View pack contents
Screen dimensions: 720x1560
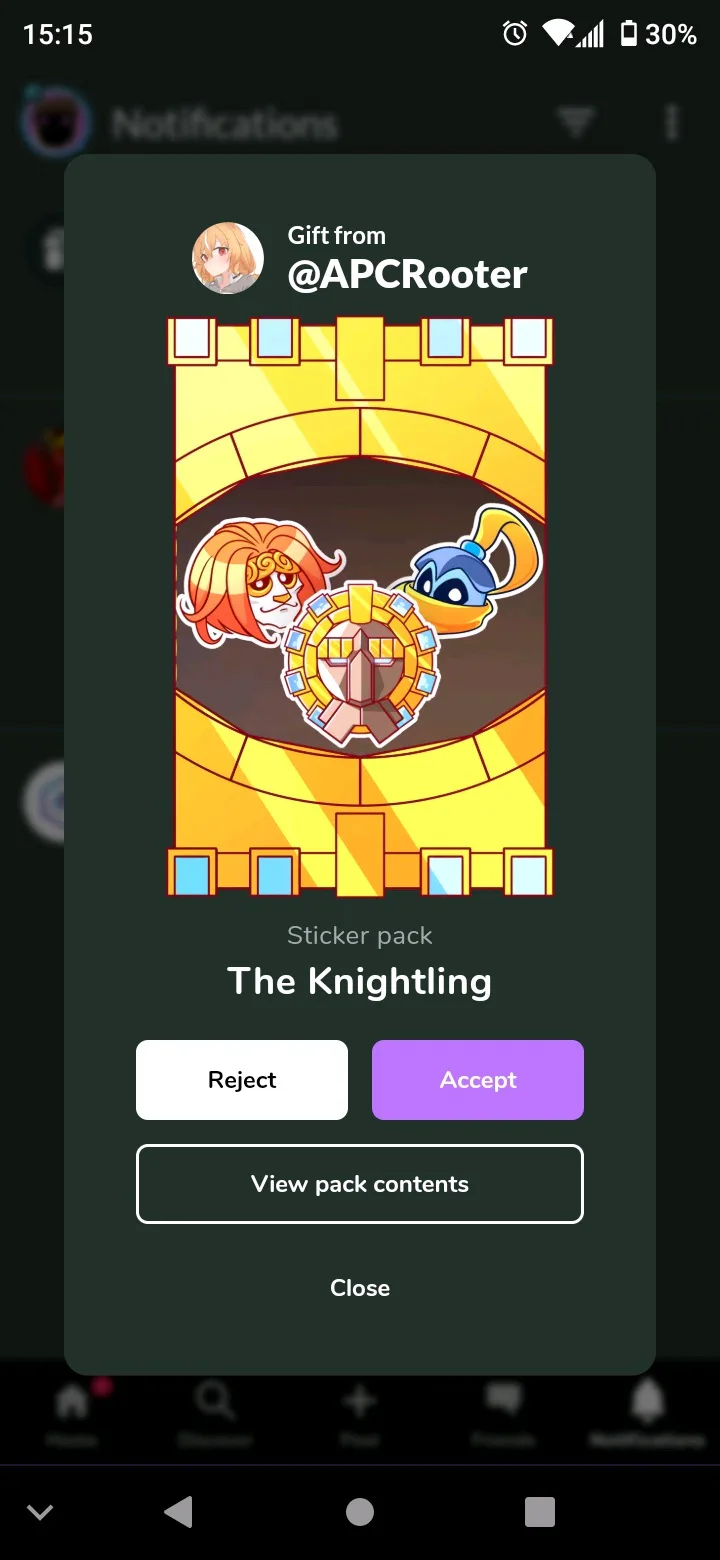point(360,1184)
